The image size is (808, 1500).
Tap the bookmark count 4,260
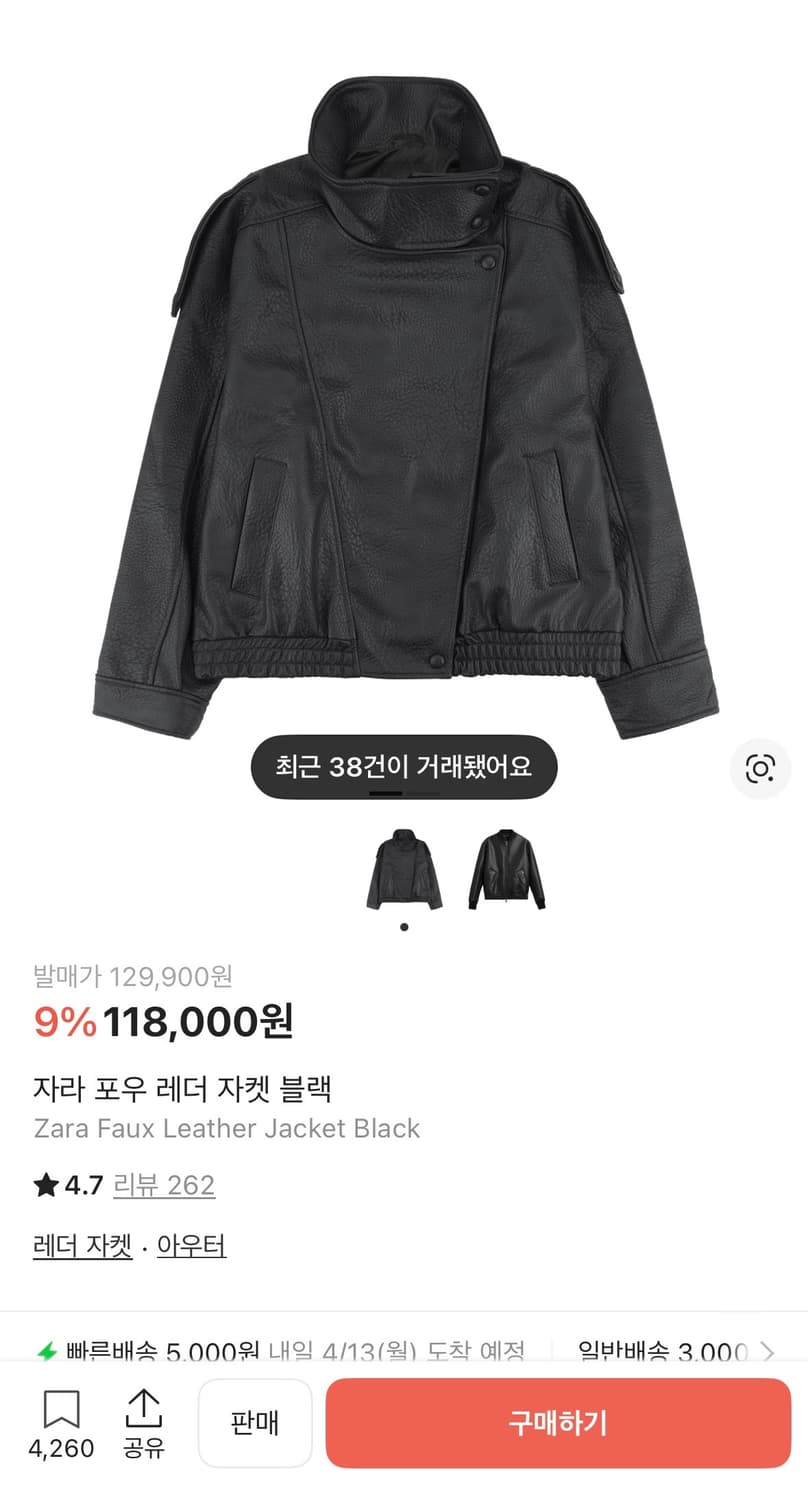pos(63,1446)
